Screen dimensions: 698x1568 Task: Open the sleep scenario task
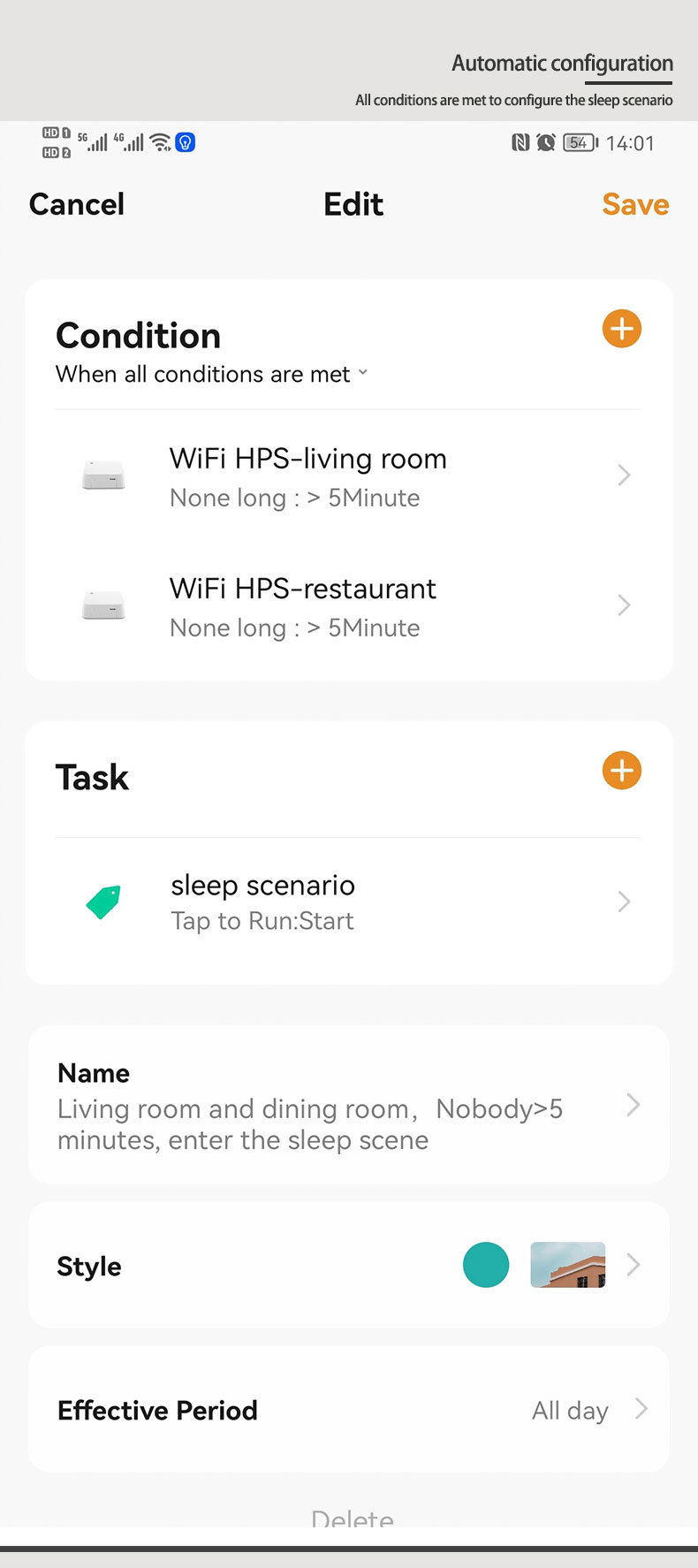click(x=349, y=902)
